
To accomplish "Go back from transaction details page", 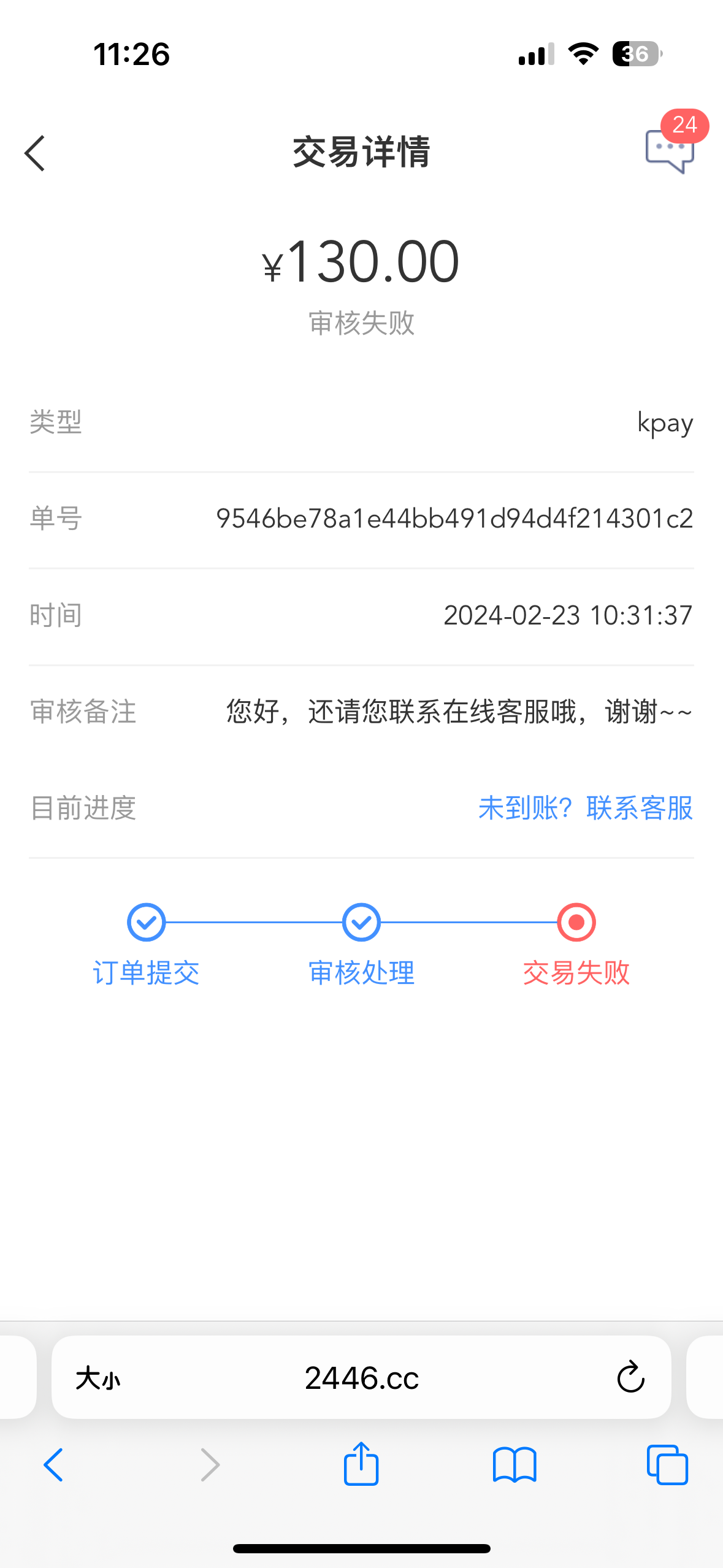I will point(35,153).
